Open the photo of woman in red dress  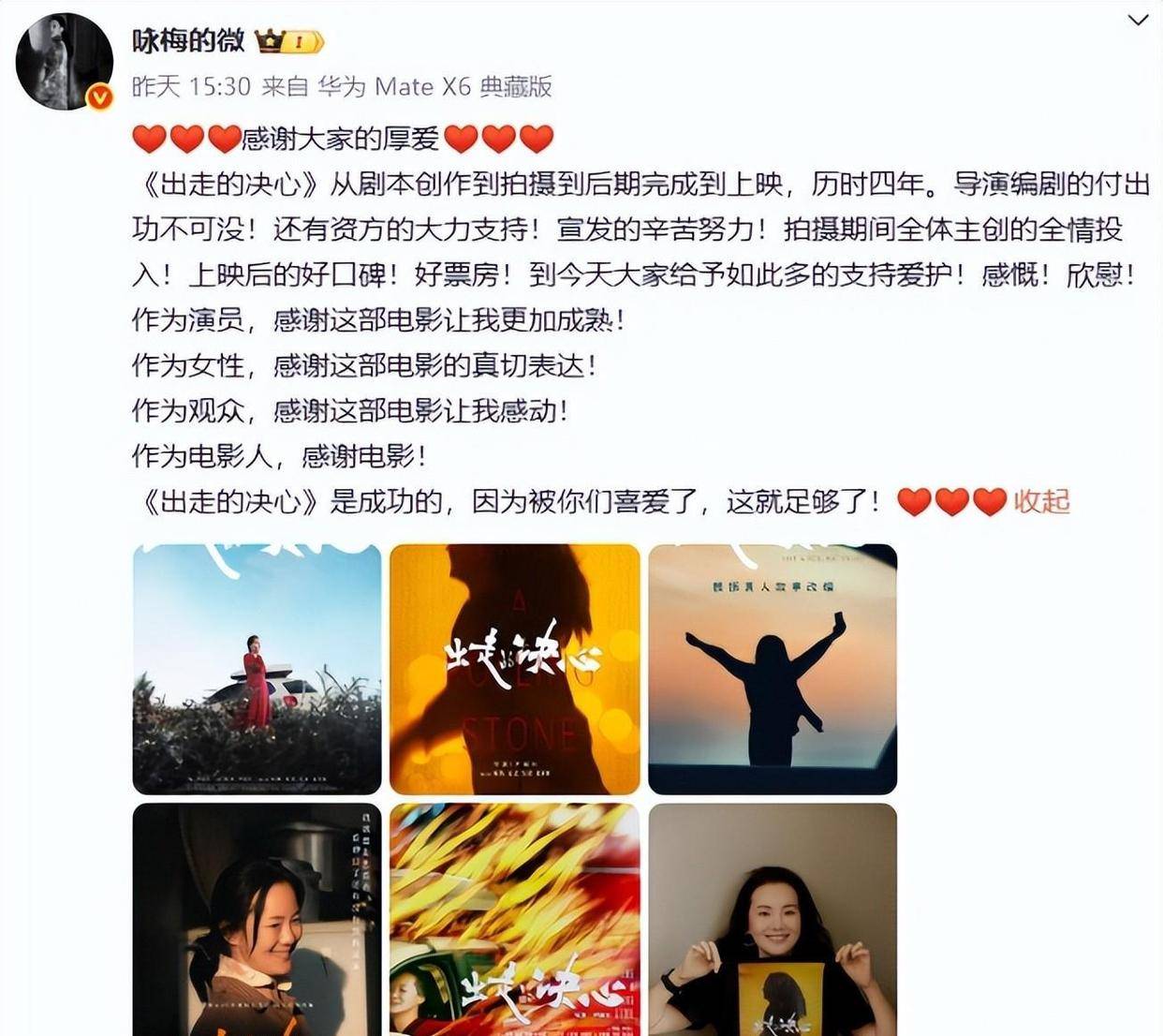coord(258,669)
